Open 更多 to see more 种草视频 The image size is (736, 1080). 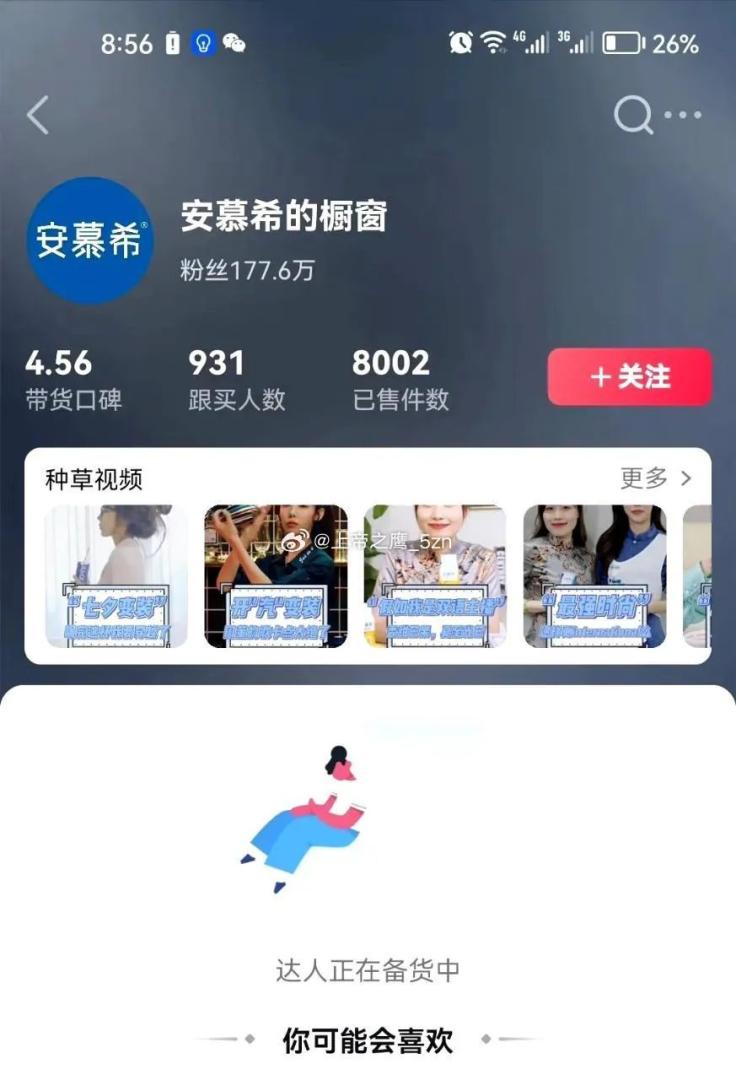(x=655, y=478)
